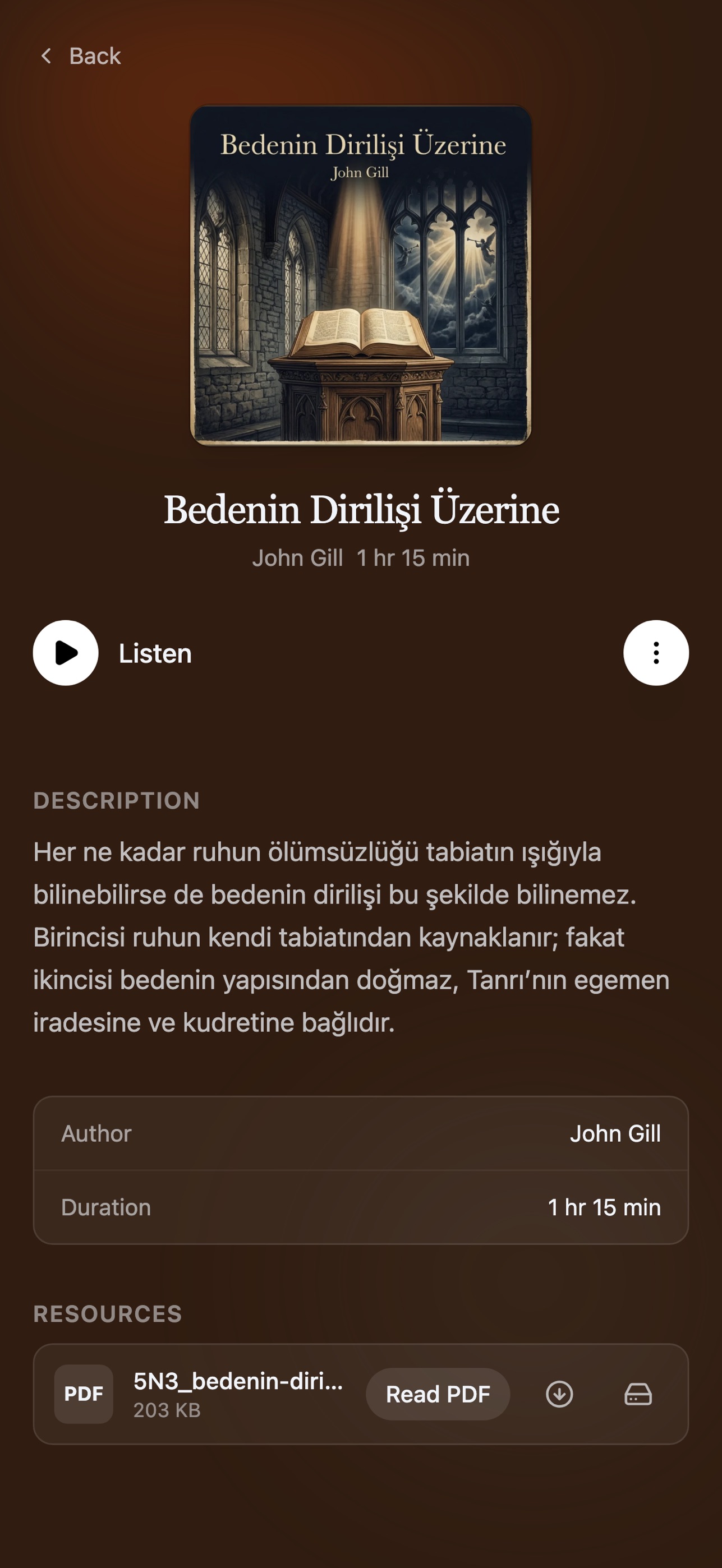Viewport: 722px width, 1568px height.
Task: Download the 5N3_bedenin-diri PDF file
Action: click(559, 1394)
